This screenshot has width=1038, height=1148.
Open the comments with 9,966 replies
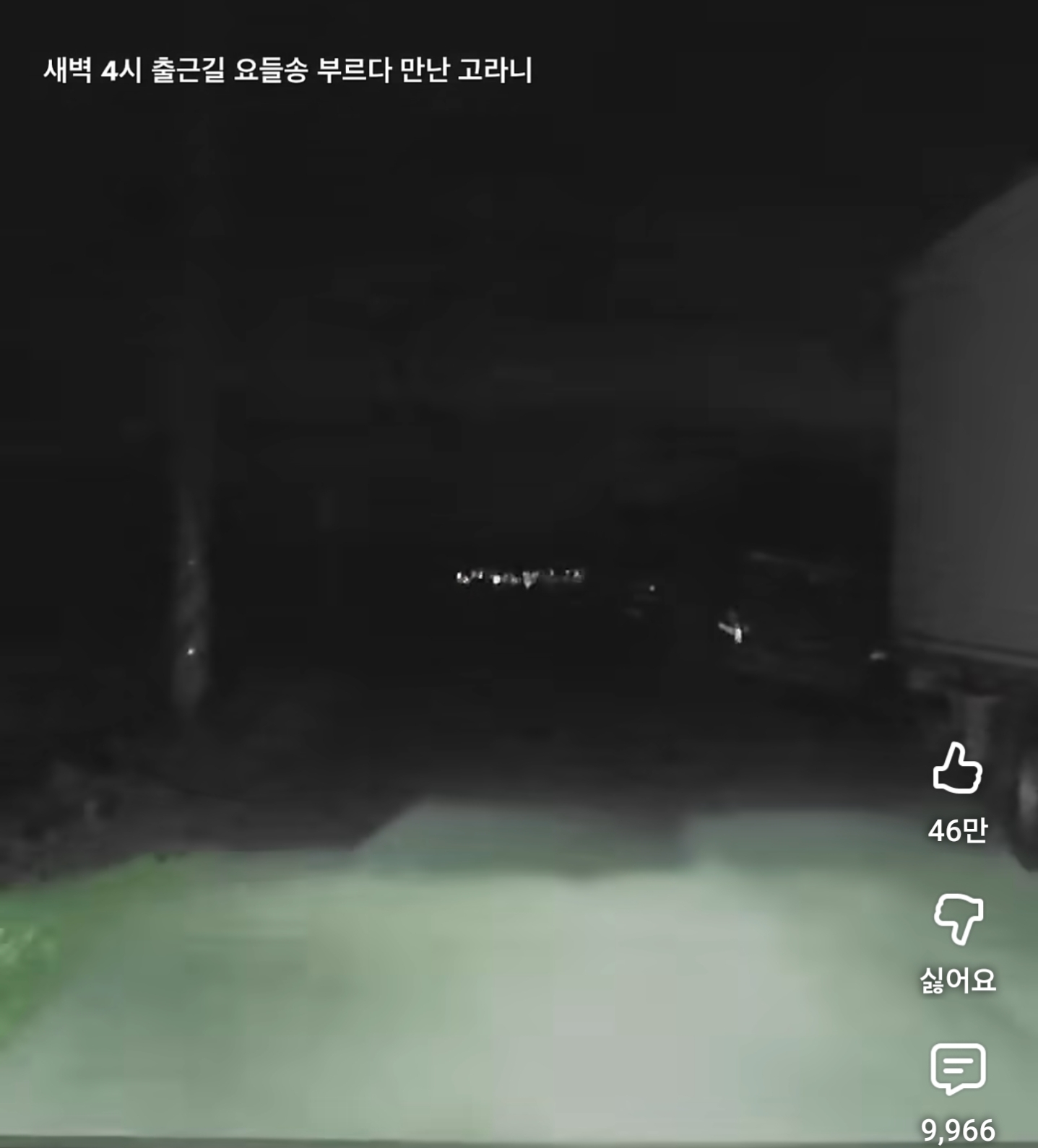pyautogui.click(x=958, y=1069)
